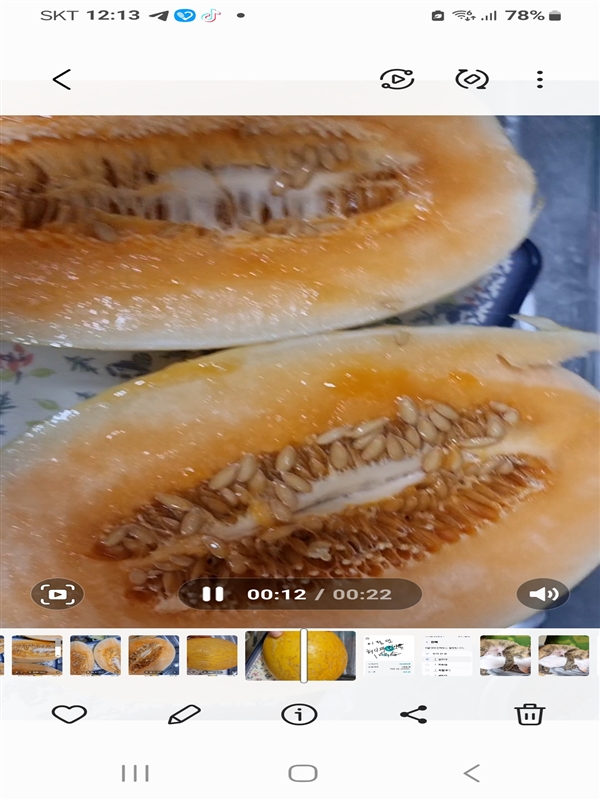This screenshot has height=800, width=600.
Task: Mark this video as favorite
Action: pos(69,714)
